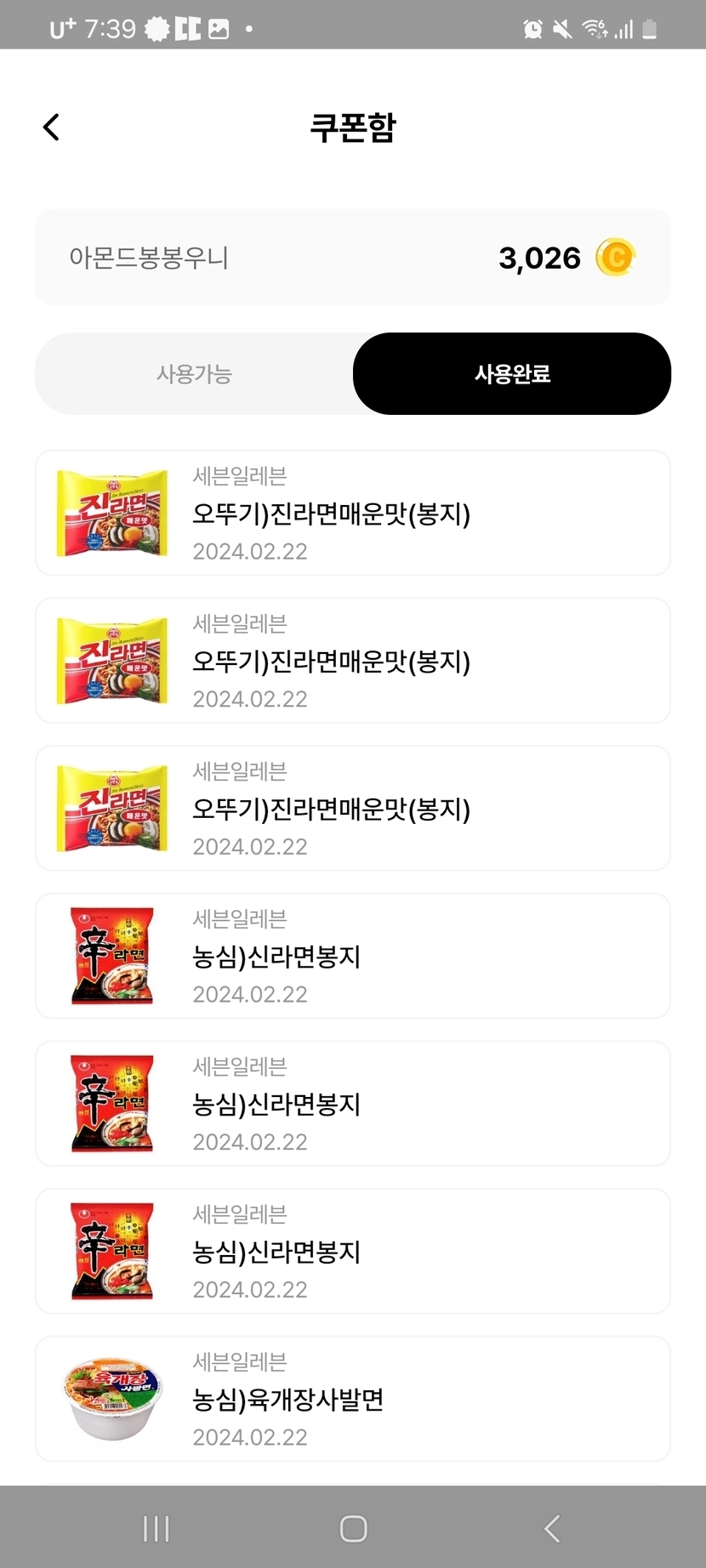The image size is (706, 1568).
Task: Open the 농심)육개장사발면 coupon card
Action: (353, 1399)
